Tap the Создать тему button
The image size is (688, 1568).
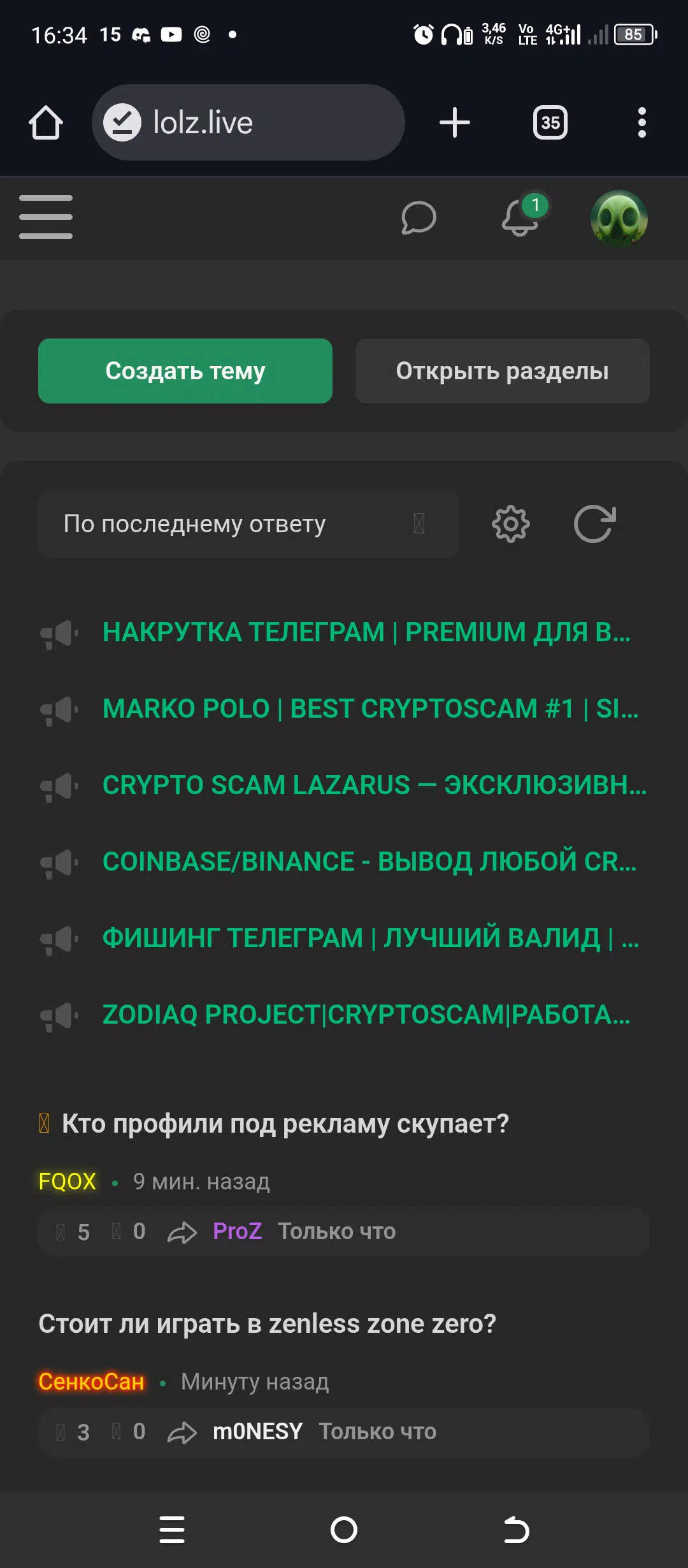point(185,371)
